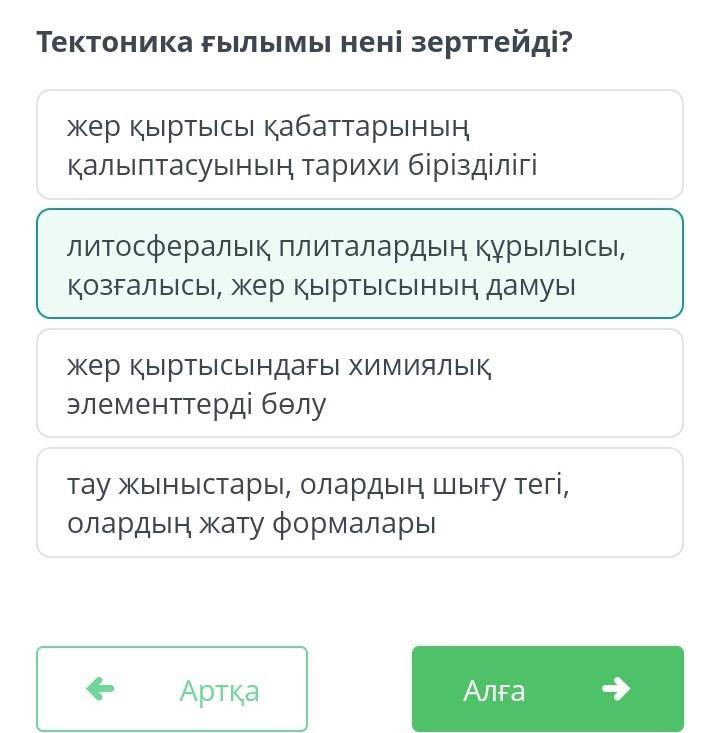Viewport: 720px width, 733px height.
Task: Proceed with the Алға button
Action: (547, 689)
